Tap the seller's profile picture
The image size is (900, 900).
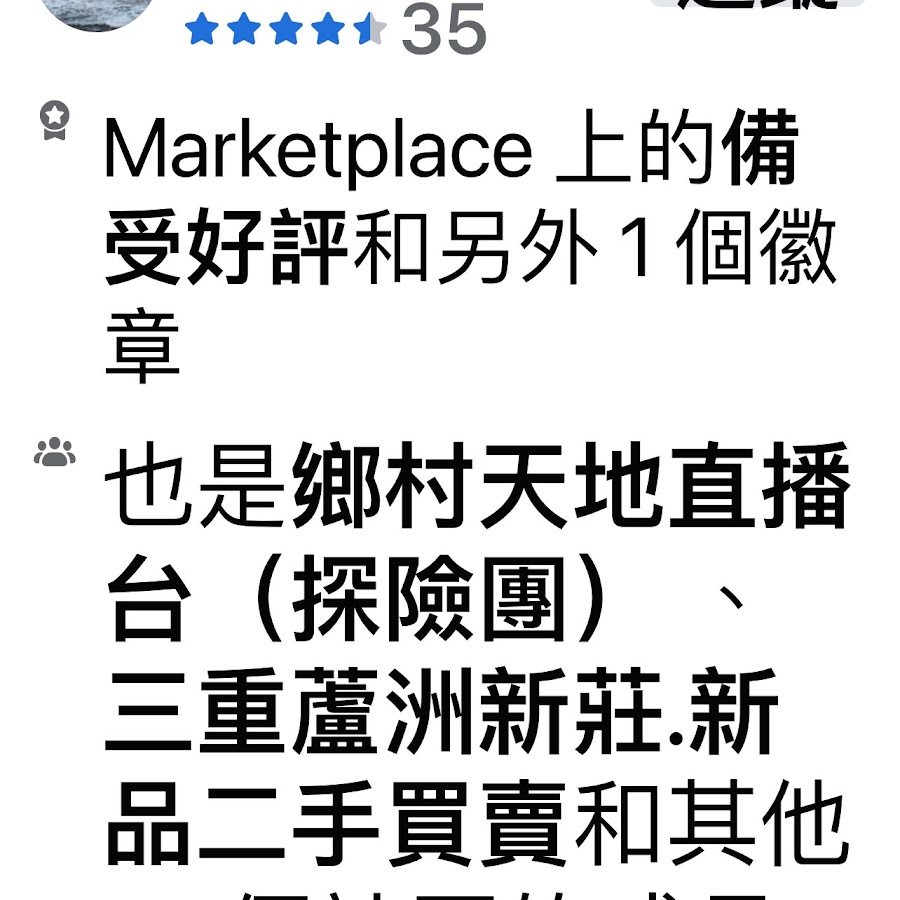coord(95,10)
